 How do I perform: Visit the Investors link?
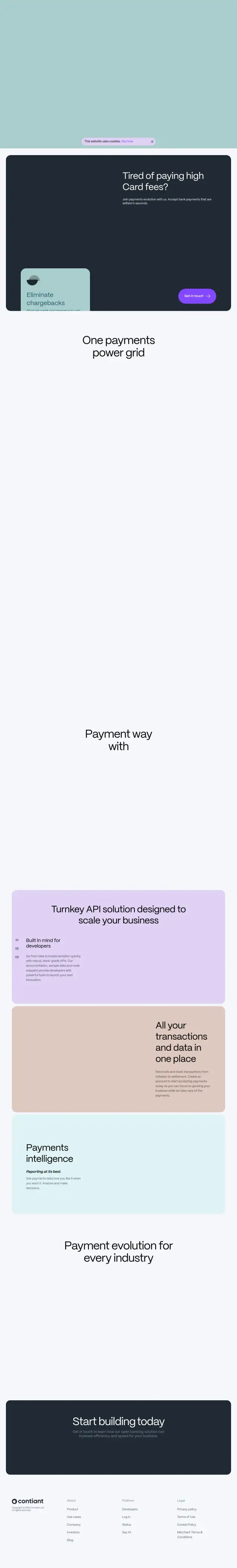click(73, 1532)
